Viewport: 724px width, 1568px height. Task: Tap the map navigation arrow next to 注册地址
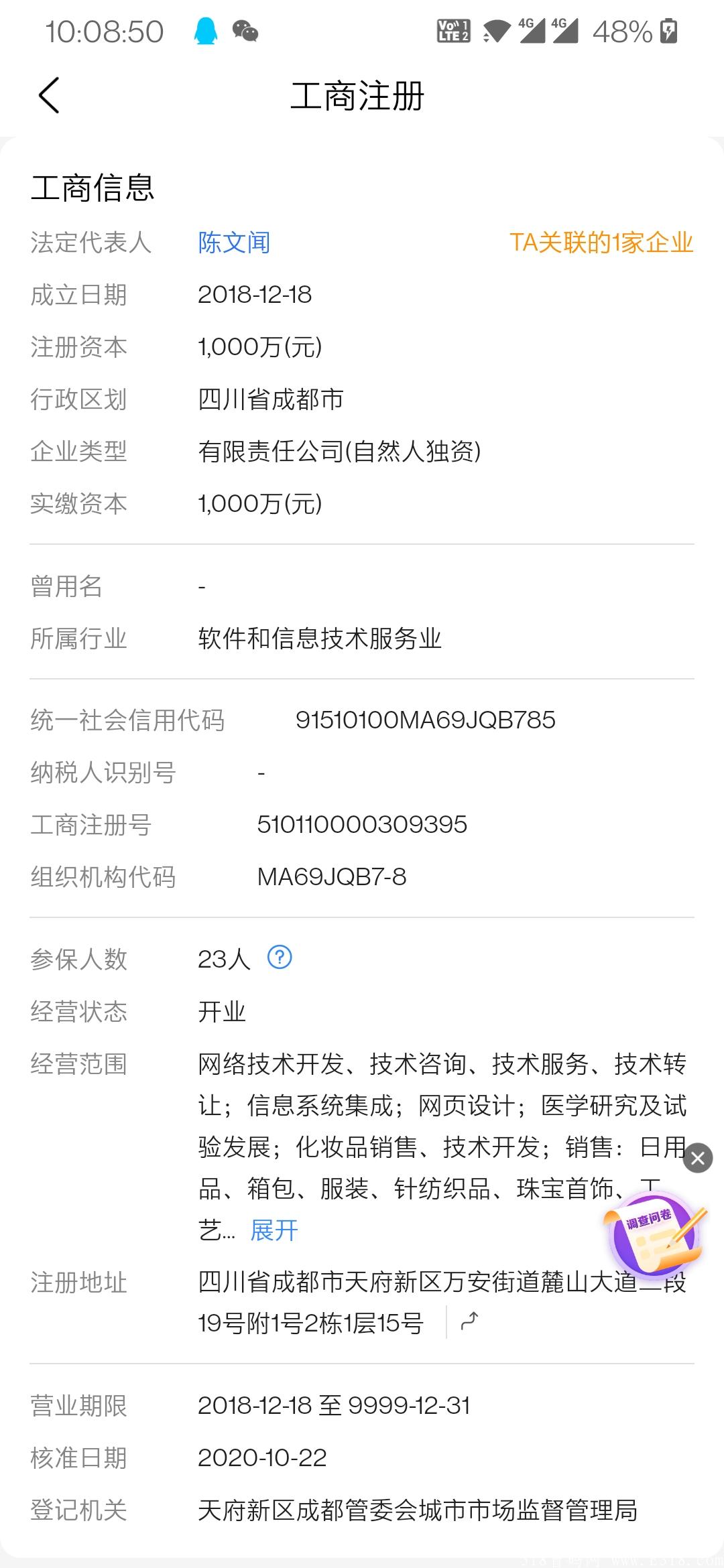click(469, 1321)
